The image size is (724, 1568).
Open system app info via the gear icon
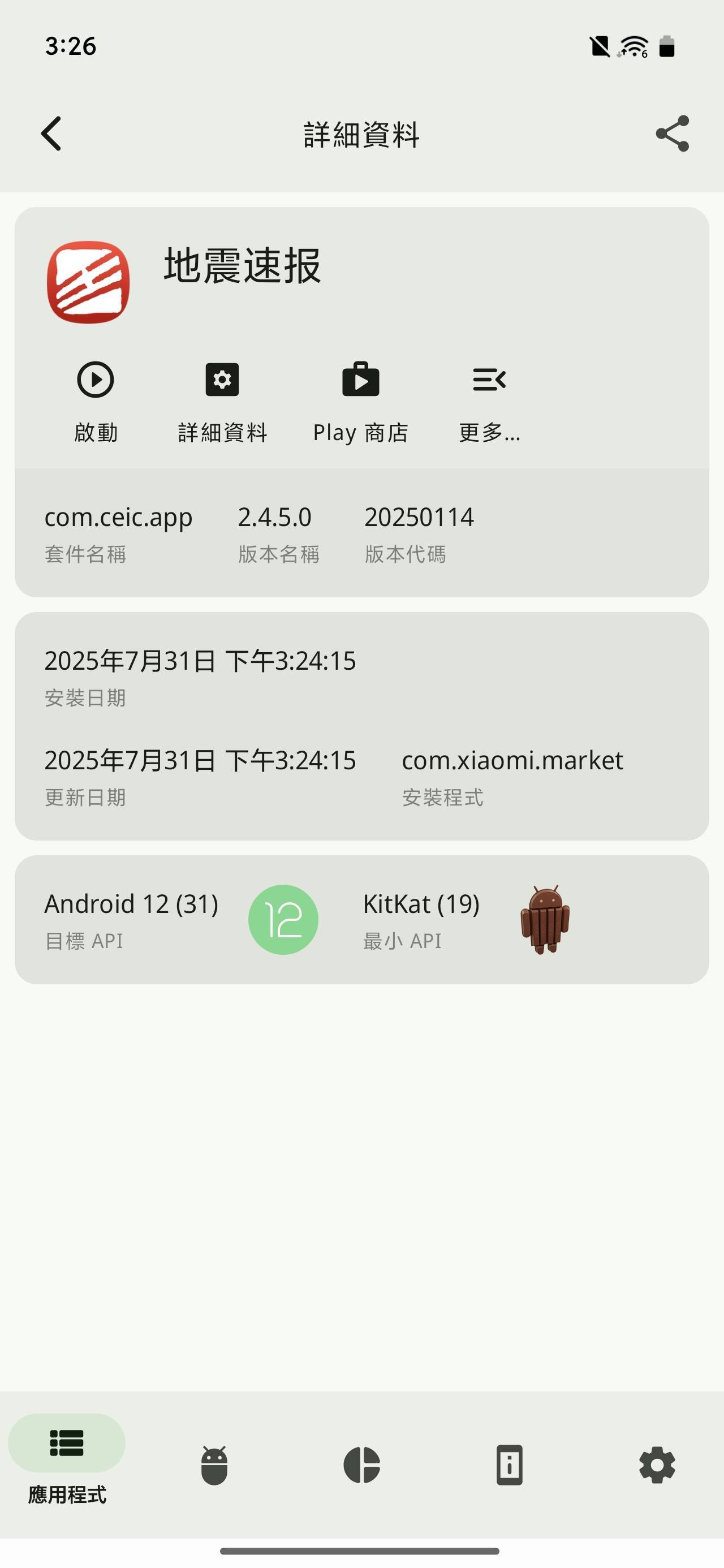click(x=222, y=379)
